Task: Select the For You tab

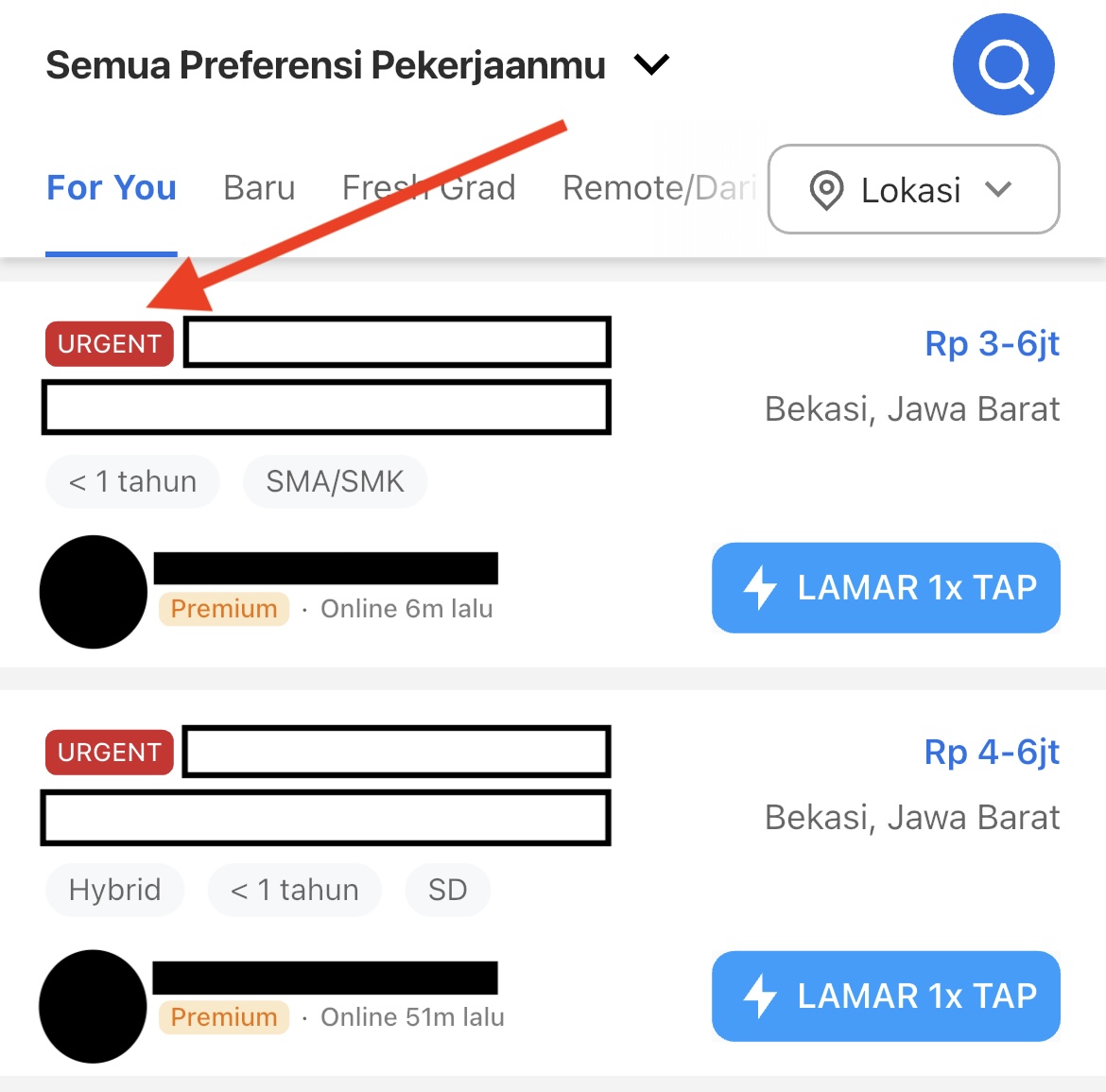Action: coord(112,188)
